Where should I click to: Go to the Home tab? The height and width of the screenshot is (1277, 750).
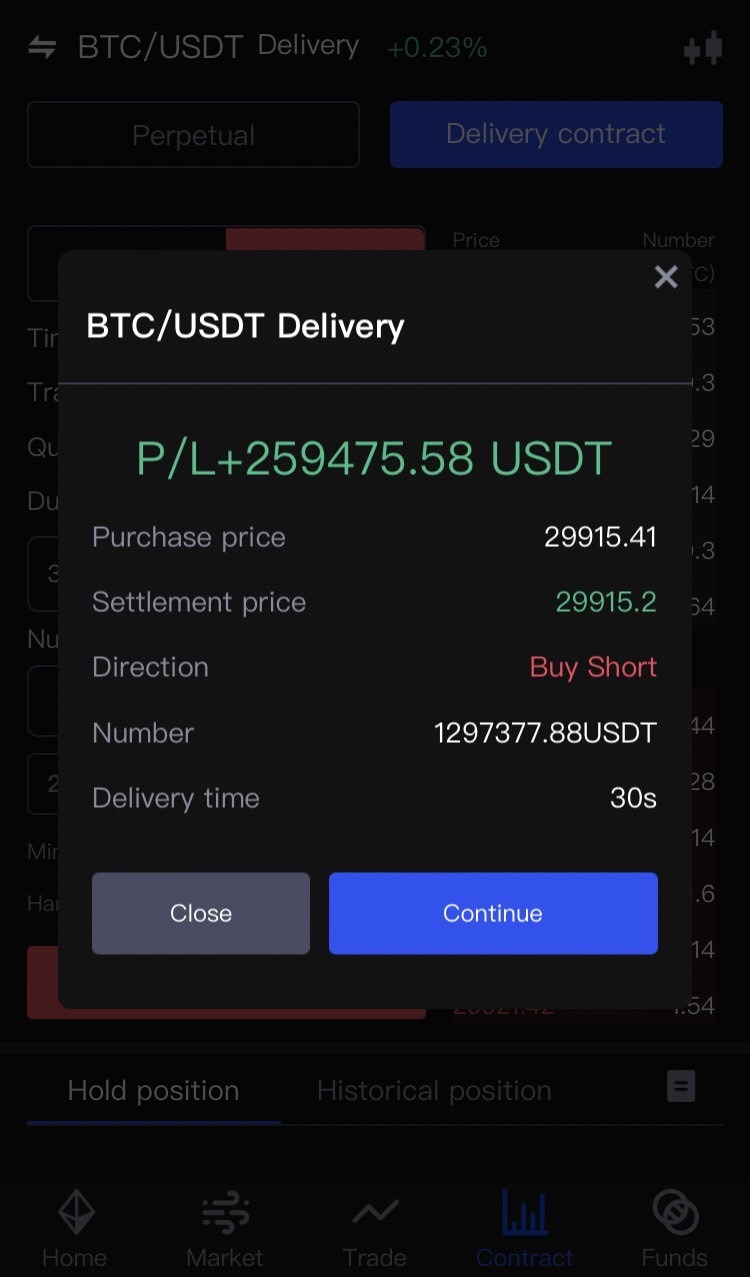tap(76, 1228)
